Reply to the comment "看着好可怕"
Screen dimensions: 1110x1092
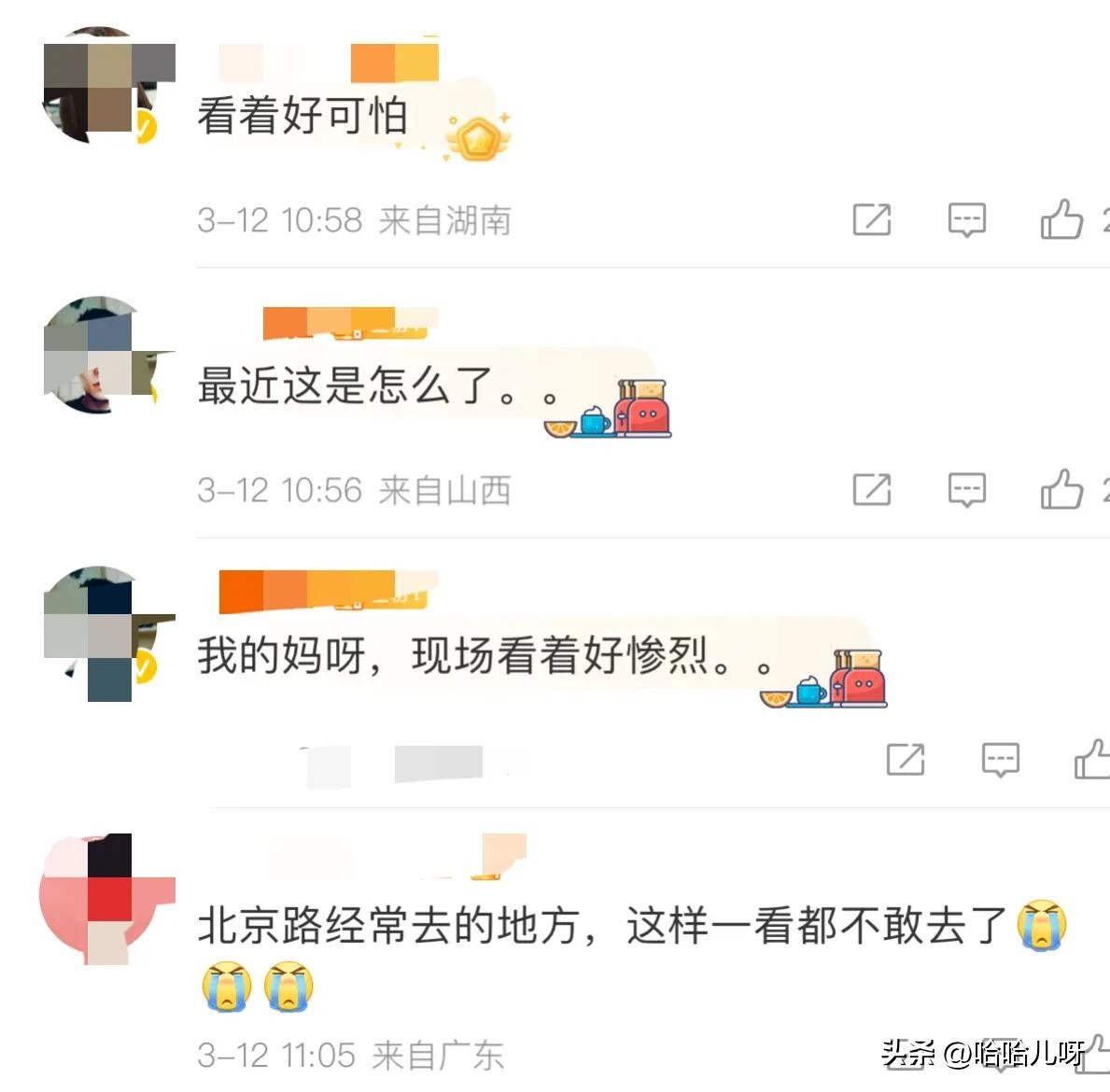tap(966, 220)
